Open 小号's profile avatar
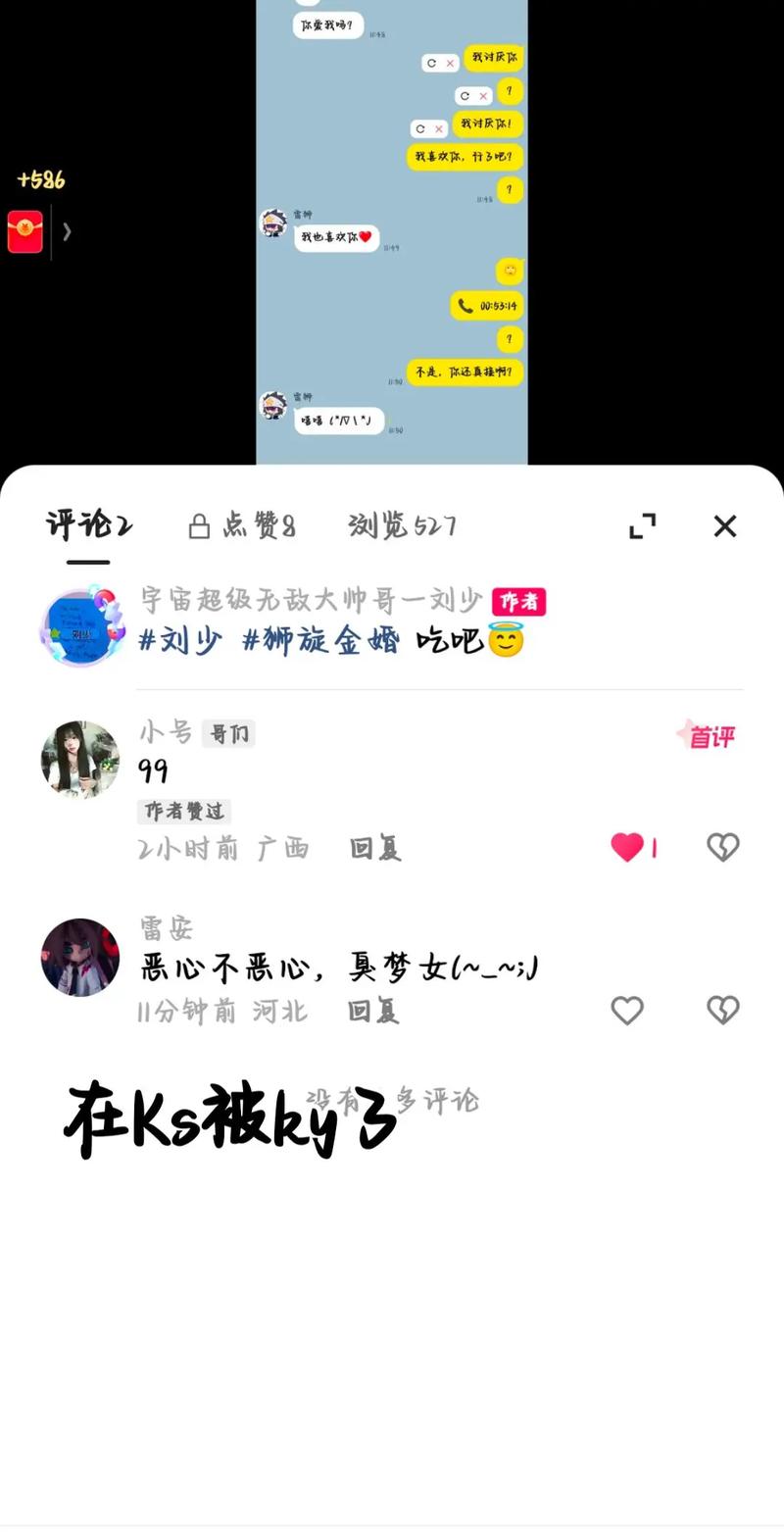Screen dimensions: 784x1539 (80, 760)
